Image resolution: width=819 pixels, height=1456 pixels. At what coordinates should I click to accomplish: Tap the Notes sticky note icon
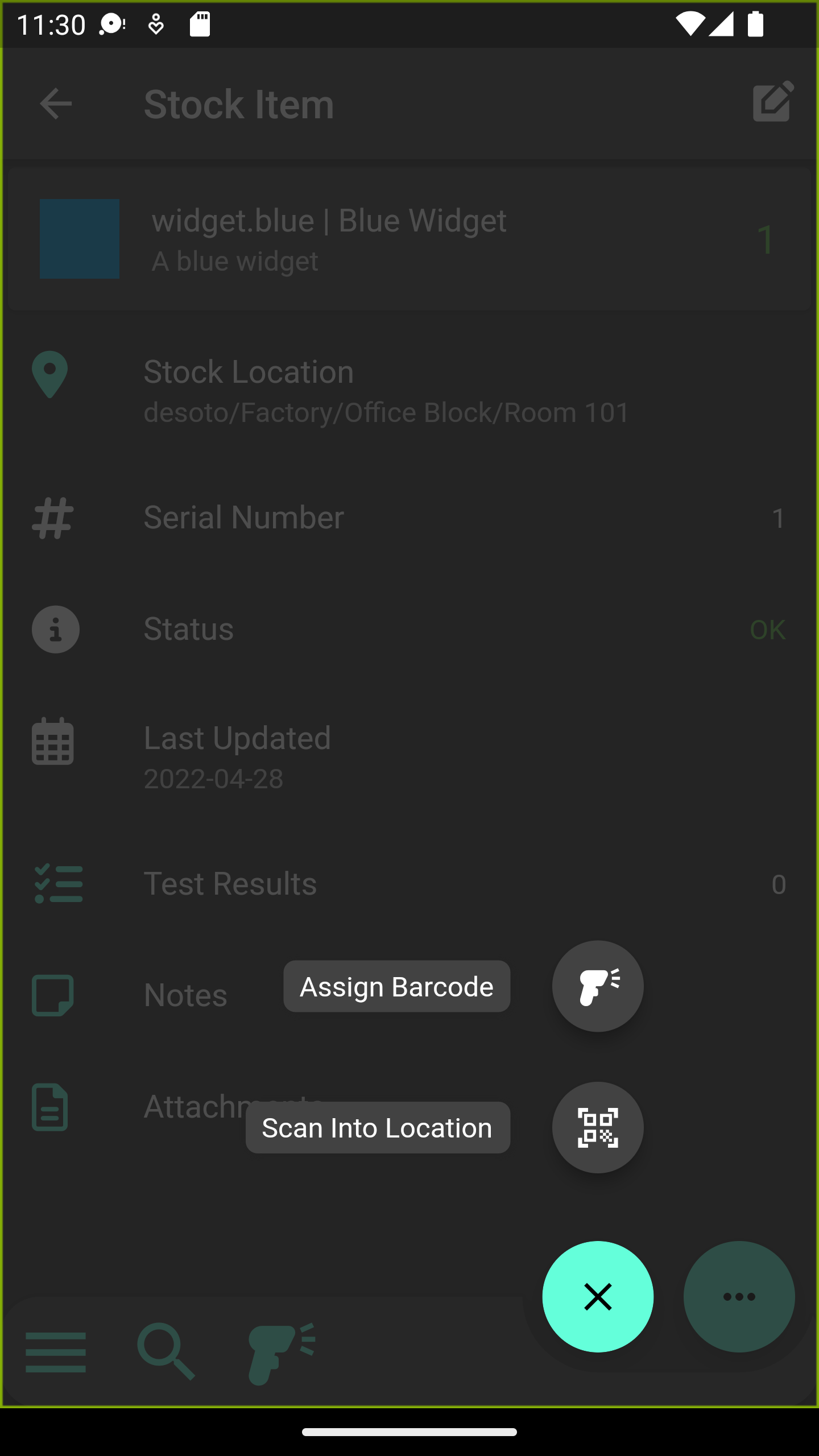pyautogui.click(x=54, y=995)
